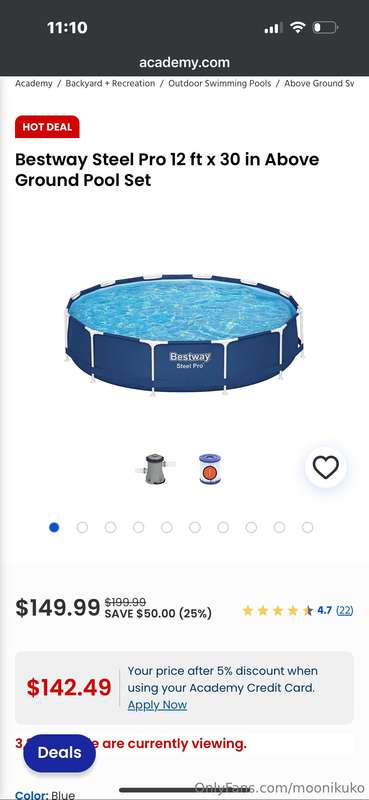The image size is (369, 800).
Task: View the filter cartridge thumbnail image
Action: pyautogui.click(x=210, y=468)
